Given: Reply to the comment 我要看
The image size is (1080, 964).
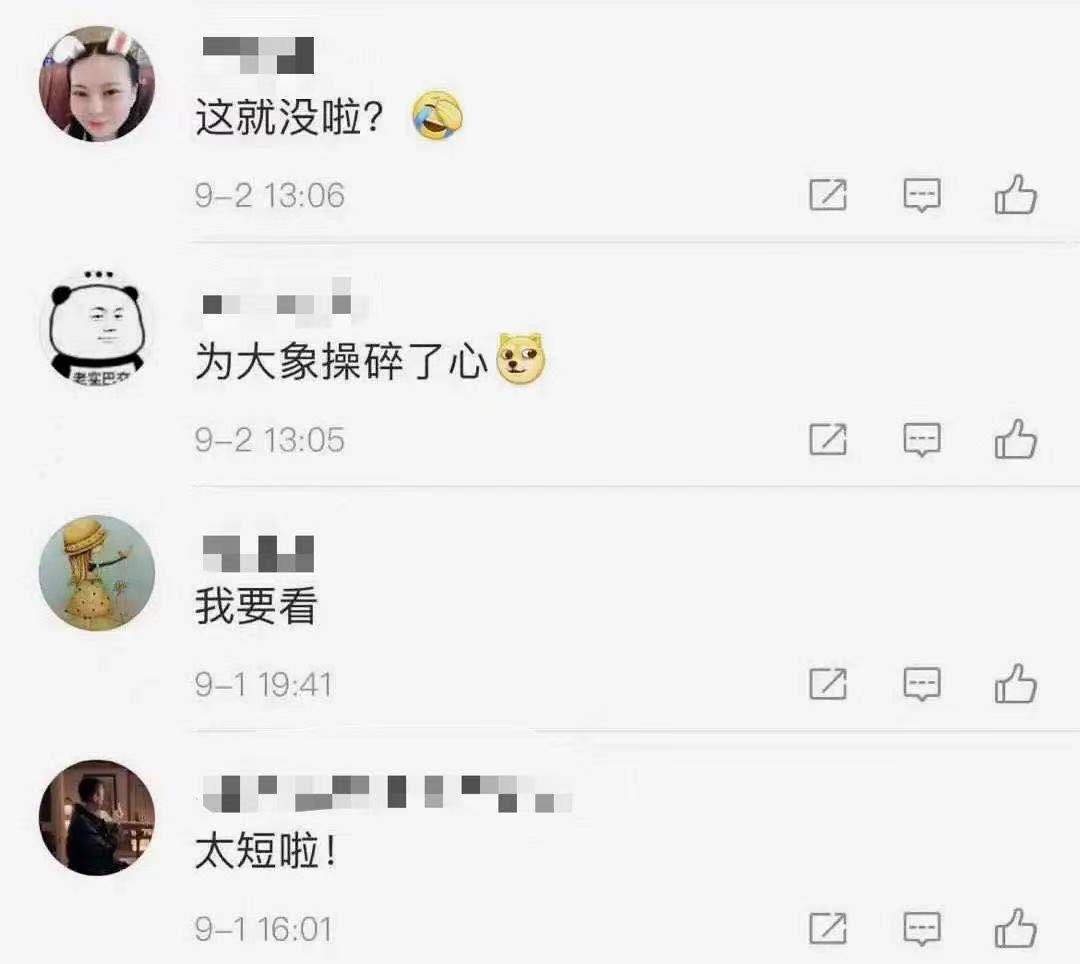Looking at the screenshot, I should (x=921, y=684).
